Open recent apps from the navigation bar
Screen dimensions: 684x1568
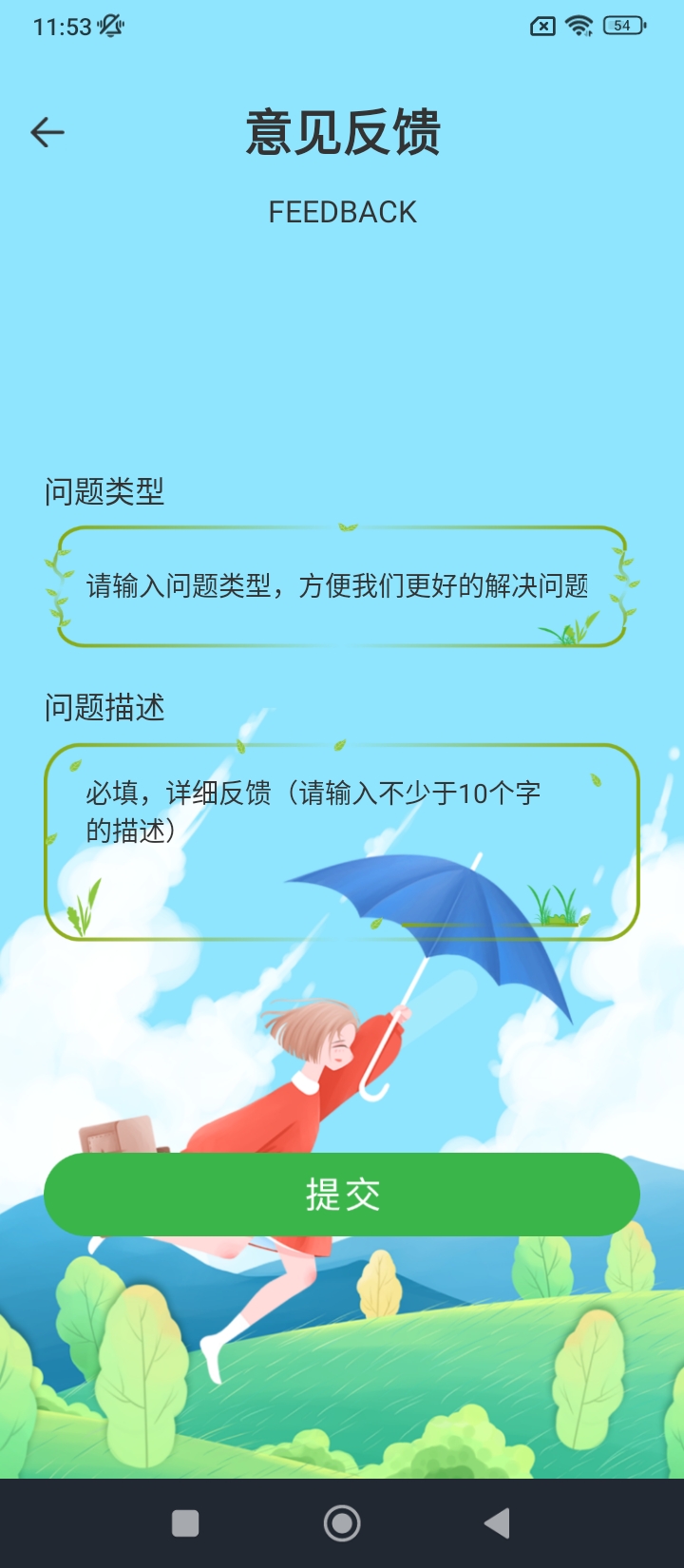(x=185, y=1523)
